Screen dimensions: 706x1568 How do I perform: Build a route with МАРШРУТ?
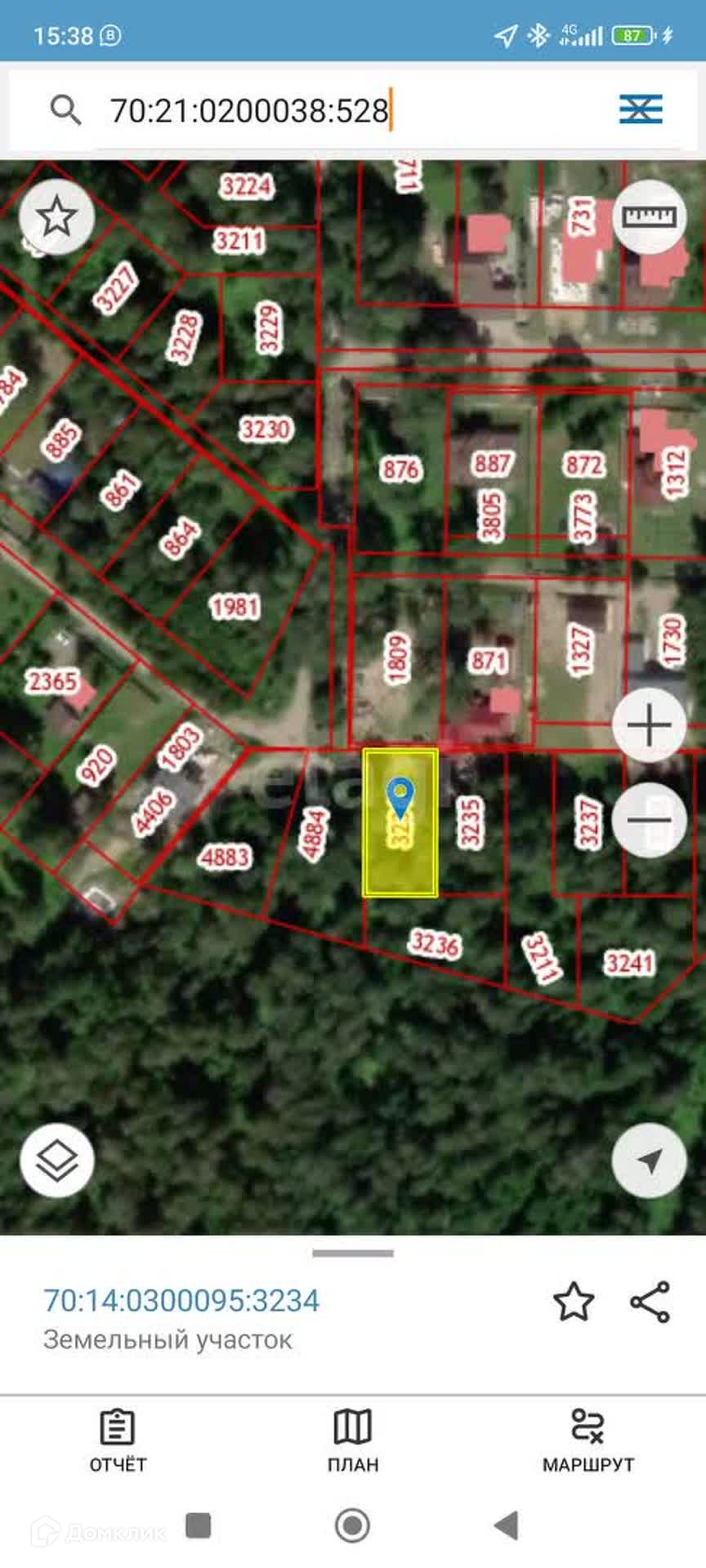tap(588, 1441)
